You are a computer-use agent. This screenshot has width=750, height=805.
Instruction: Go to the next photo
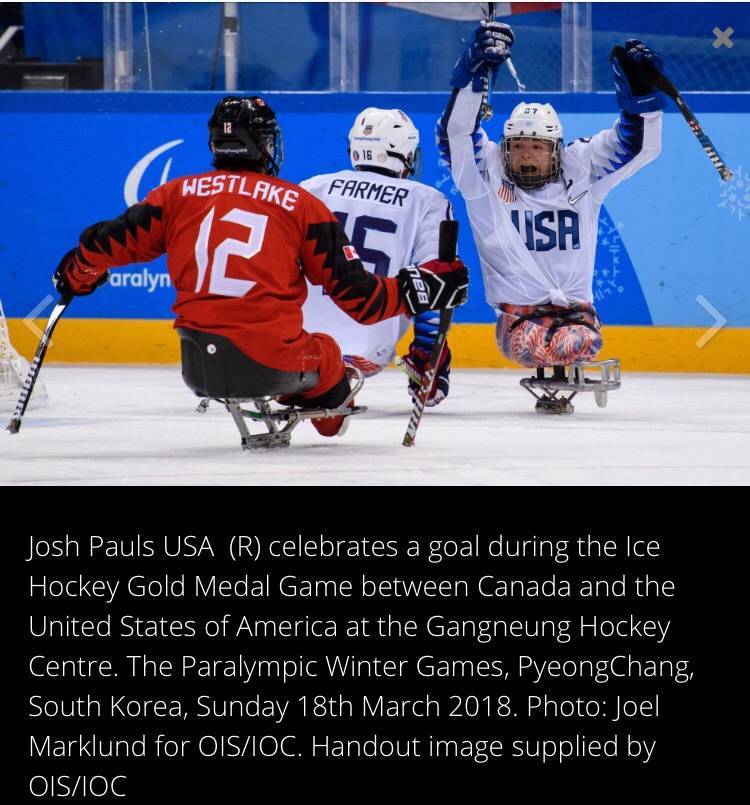pos(711,321)
